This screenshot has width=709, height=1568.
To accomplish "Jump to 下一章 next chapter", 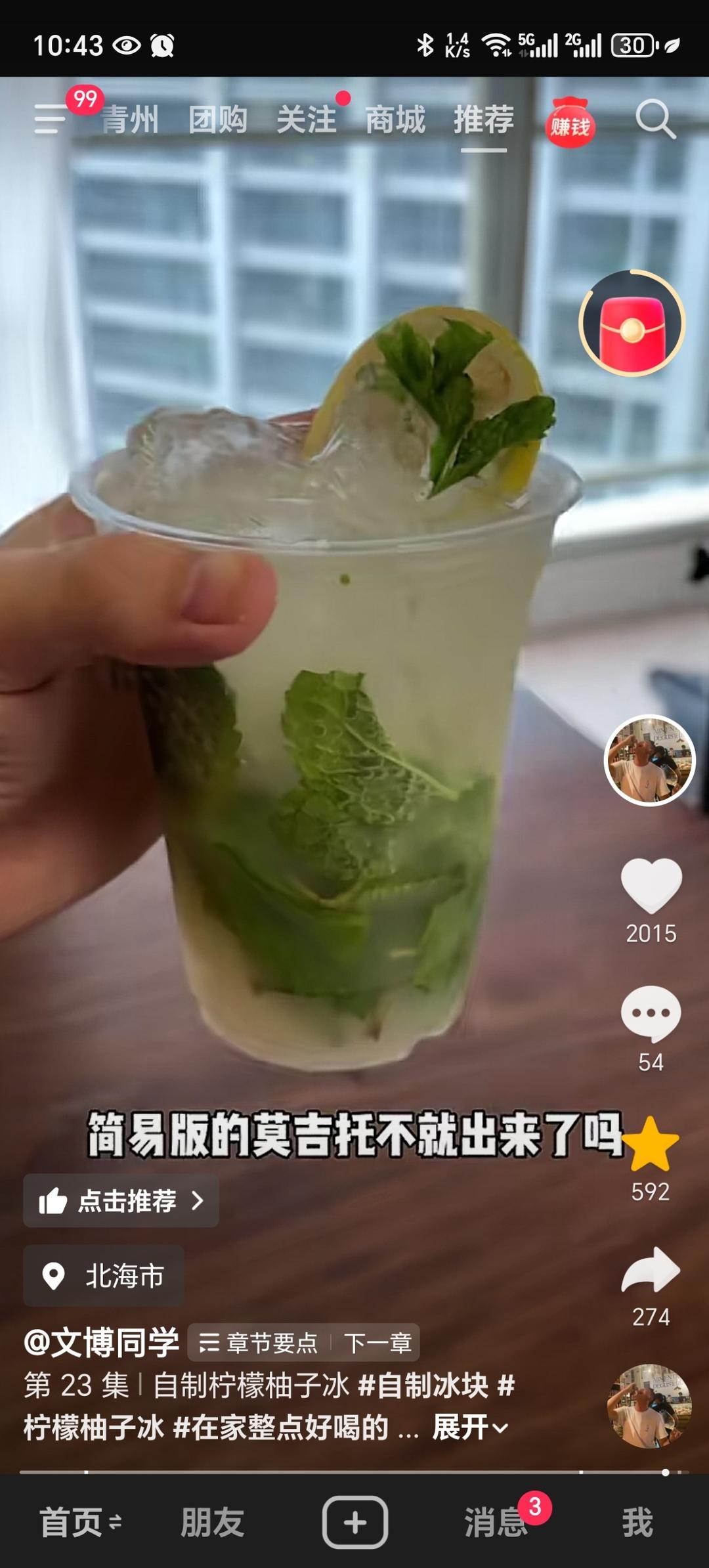I will coord(378,1342).
